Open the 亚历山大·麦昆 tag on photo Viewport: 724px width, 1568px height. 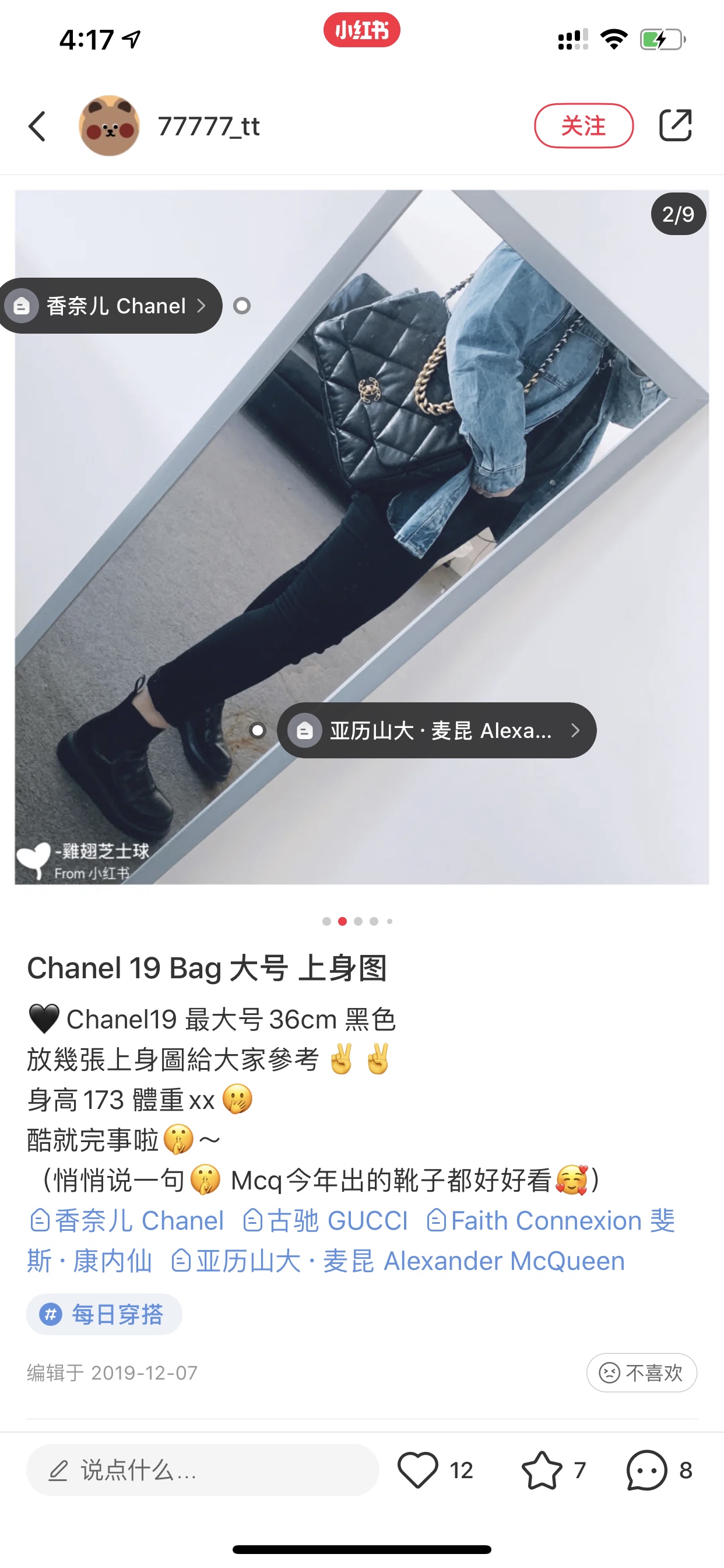[436, 730]
